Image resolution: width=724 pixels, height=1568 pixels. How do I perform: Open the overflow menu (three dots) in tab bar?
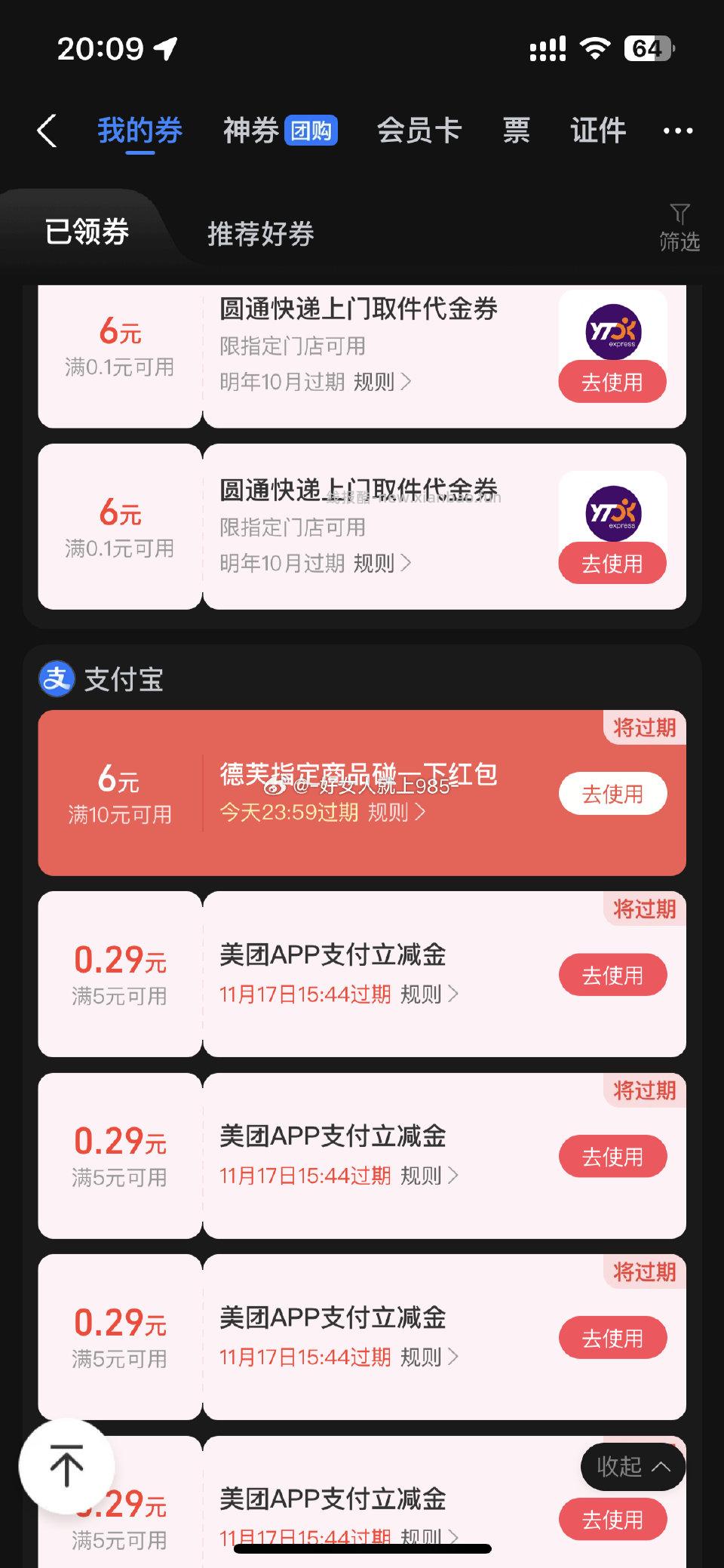[x=678, y=130]
